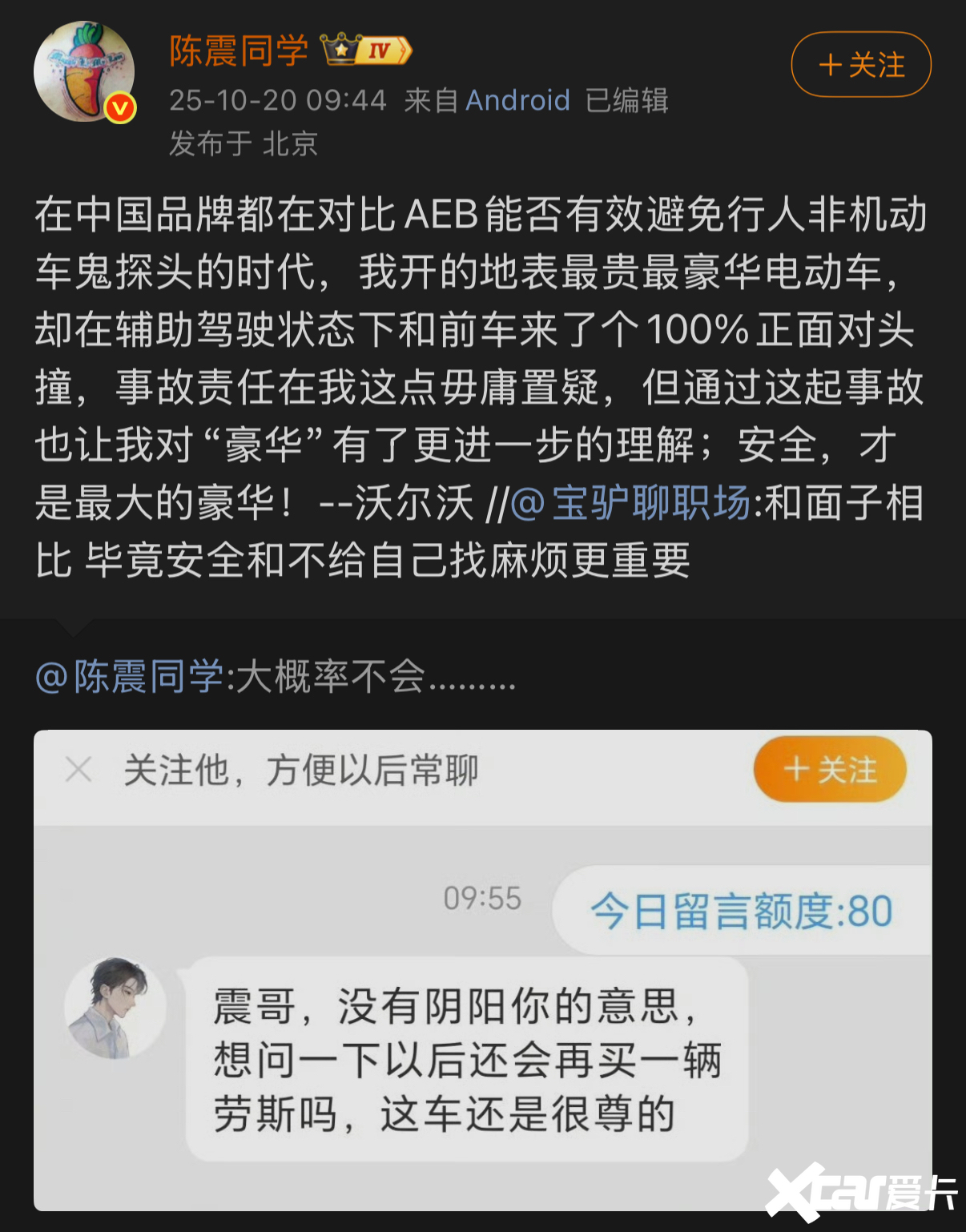Viewport: 966px width, 1232px height.
Task: Follow 陈震同学 with the +关注 button
Action: 861,65
